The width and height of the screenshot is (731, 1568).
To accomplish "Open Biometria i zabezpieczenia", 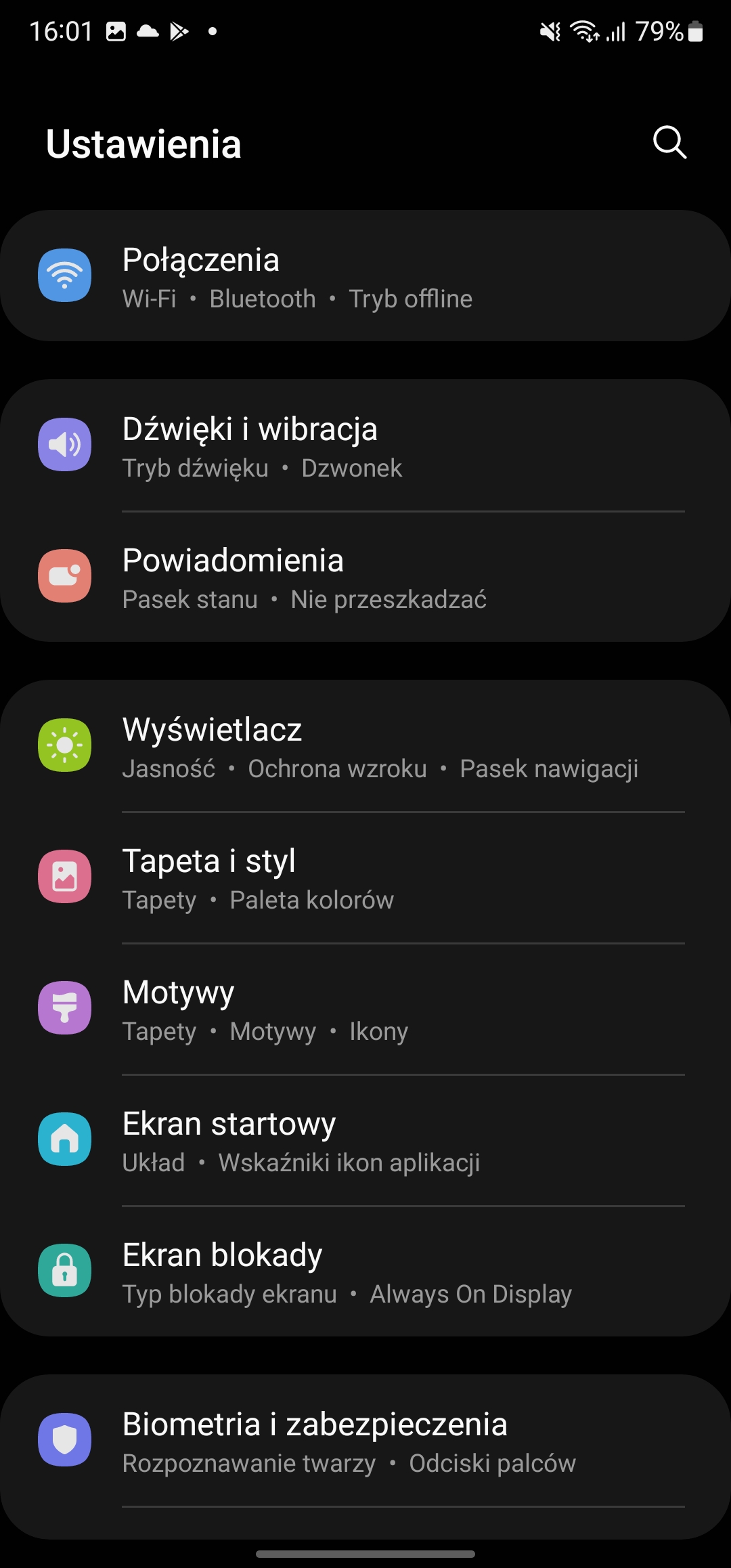I will click(x=365, y=1441).
